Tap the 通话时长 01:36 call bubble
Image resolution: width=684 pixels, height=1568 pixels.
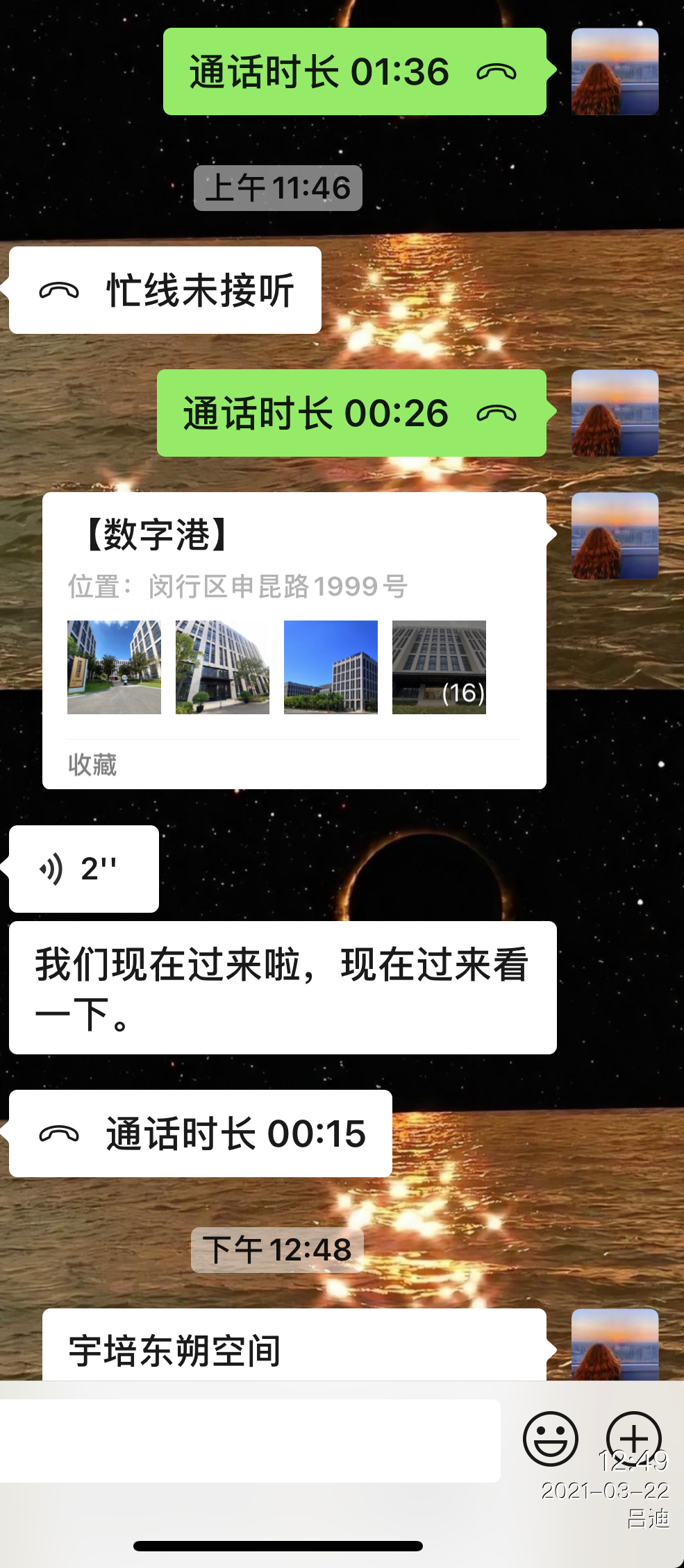pos(354,71)
